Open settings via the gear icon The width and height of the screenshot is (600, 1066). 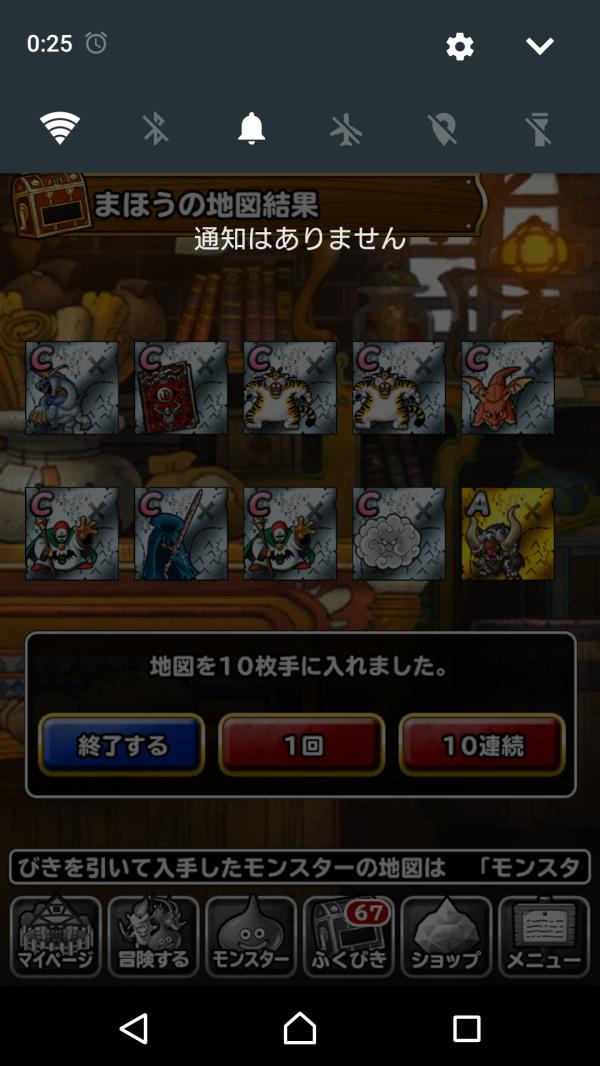click(x=459, y=46)
